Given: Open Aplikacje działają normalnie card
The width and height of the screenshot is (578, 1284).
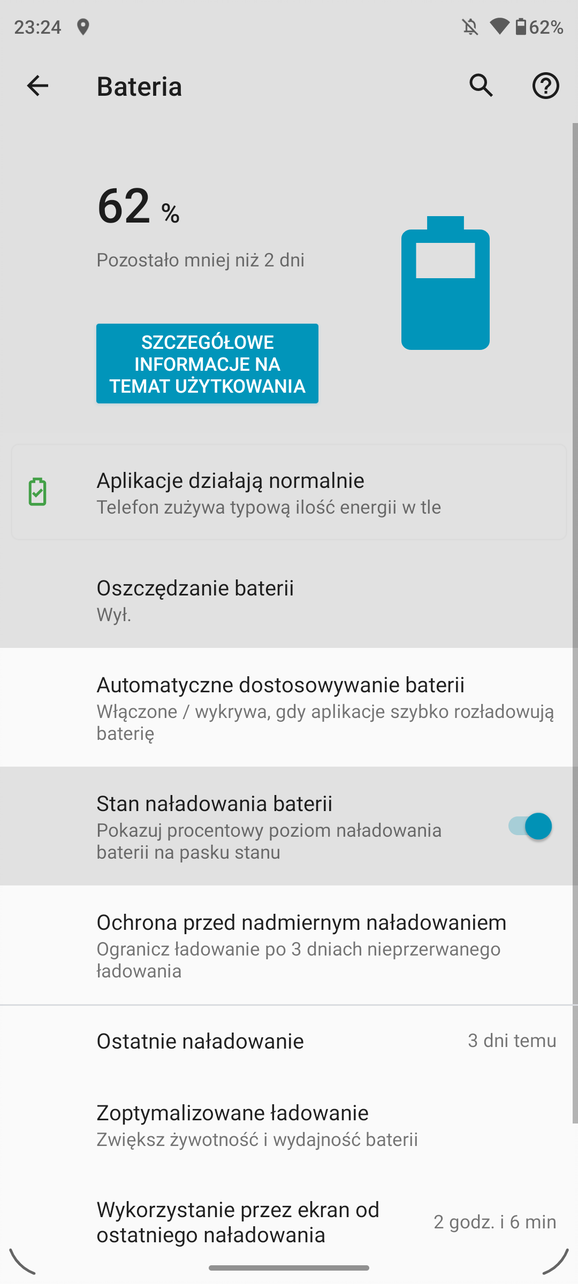Looking at the screenshot, I should (289, 493).
